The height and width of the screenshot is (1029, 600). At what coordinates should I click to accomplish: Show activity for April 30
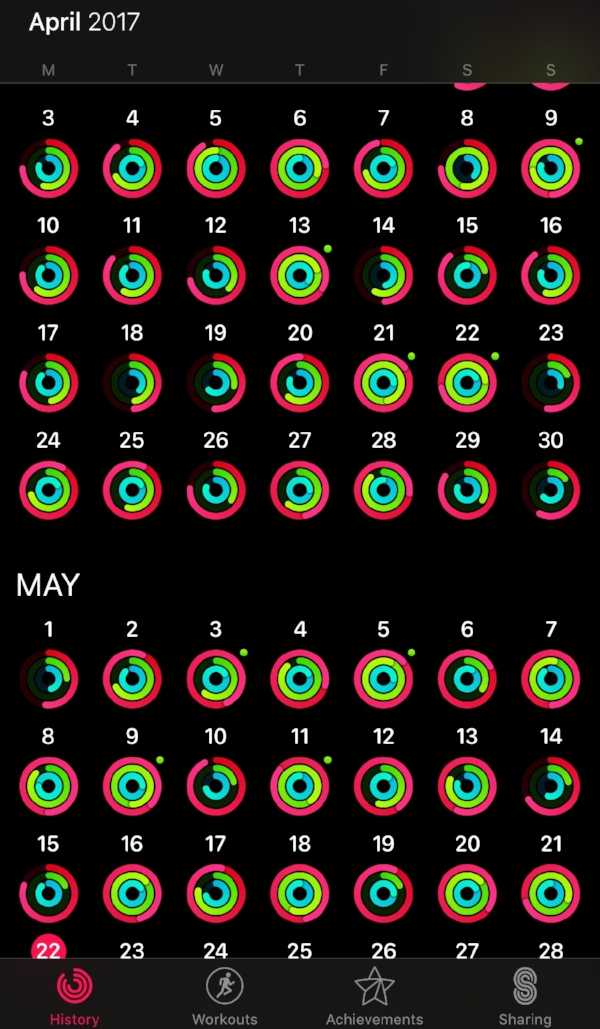tap(551, 490)
